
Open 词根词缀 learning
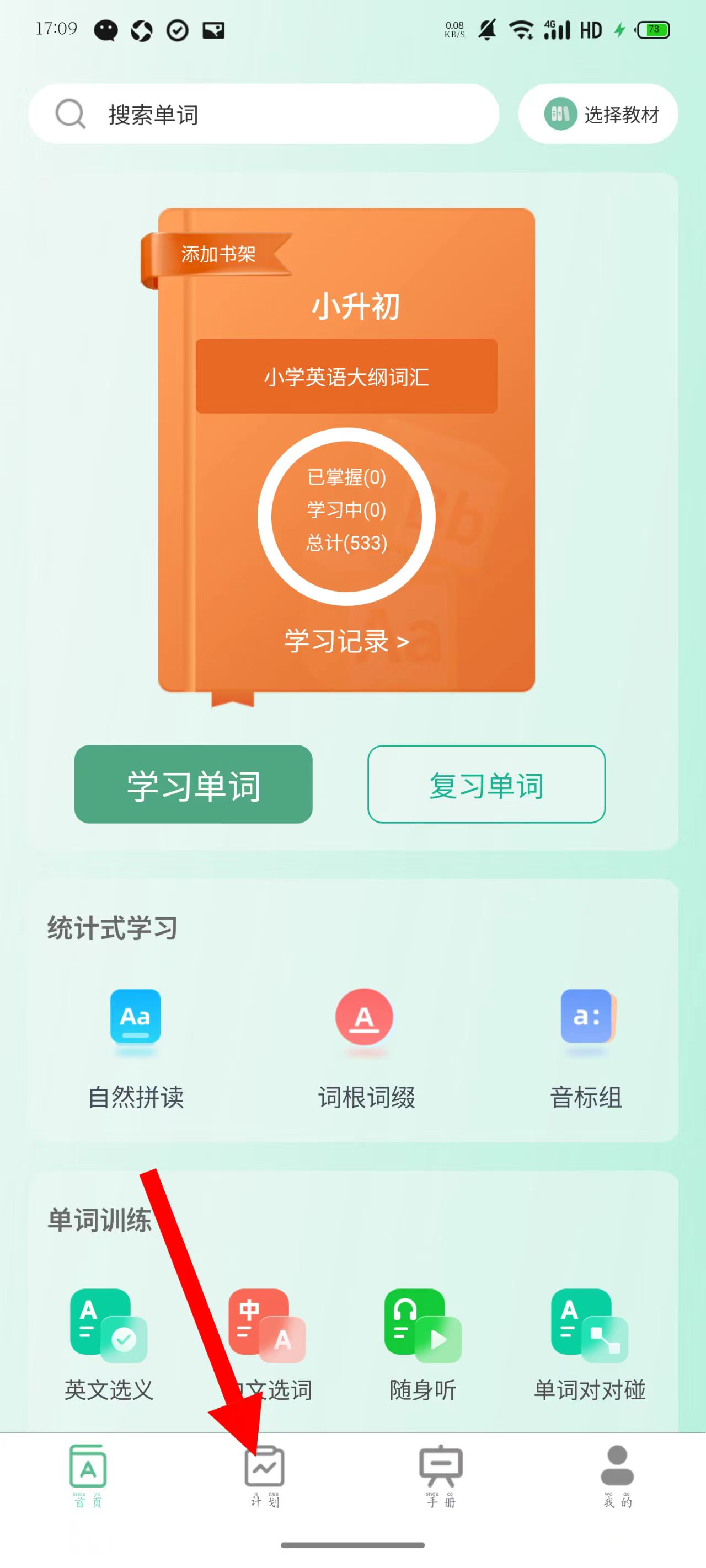[x=365, y=1047]
